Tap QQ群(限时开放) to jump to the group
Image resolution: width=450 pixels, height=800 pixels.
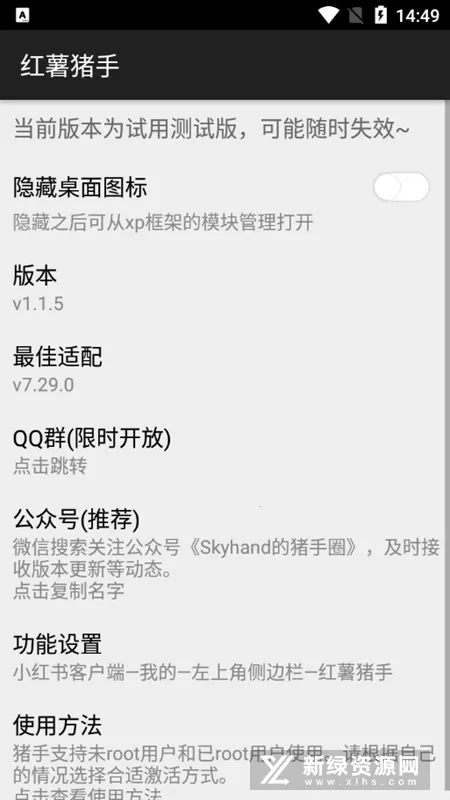tap(225, 451)
